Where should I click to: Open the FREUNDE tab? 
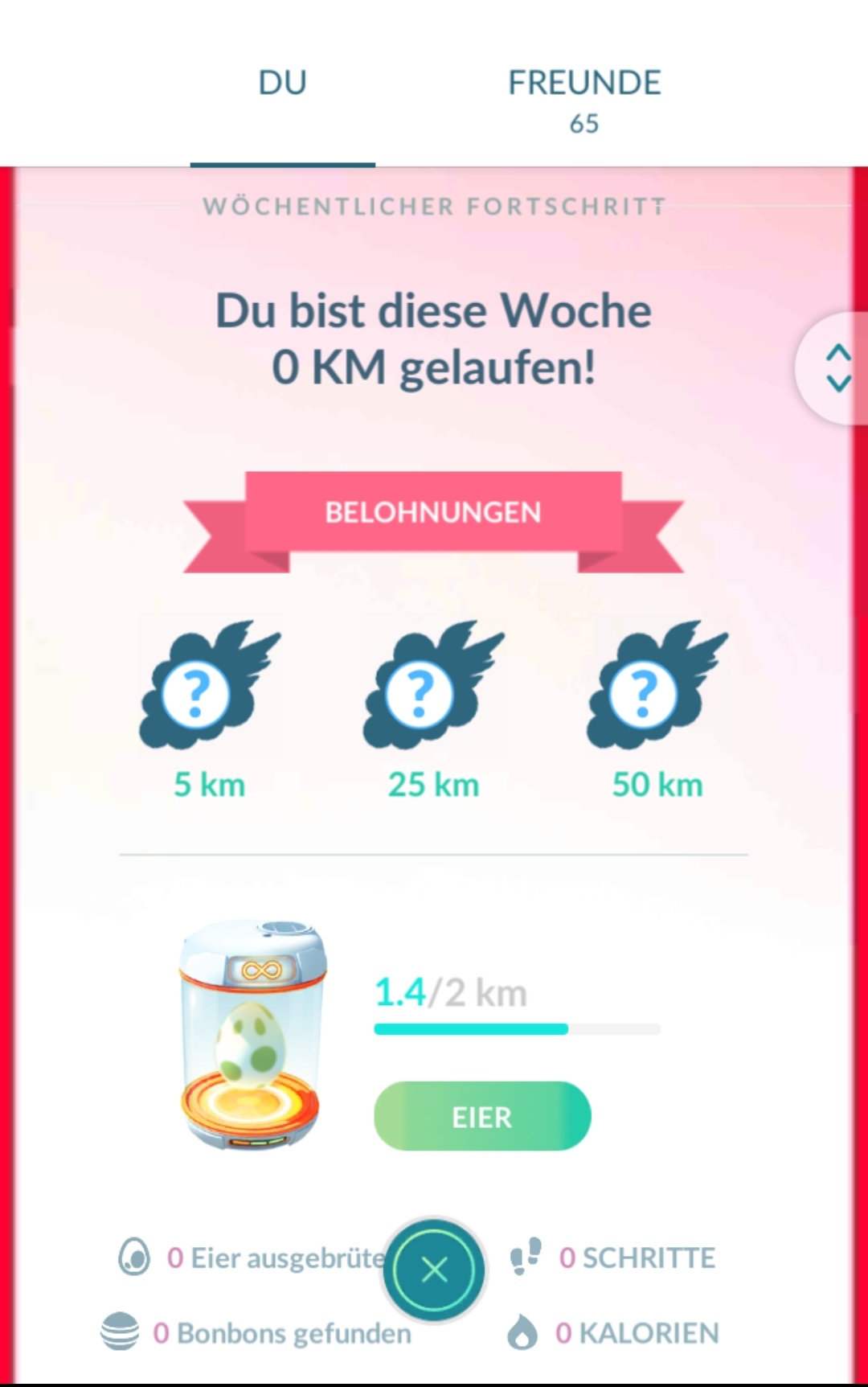pos(584,81)
